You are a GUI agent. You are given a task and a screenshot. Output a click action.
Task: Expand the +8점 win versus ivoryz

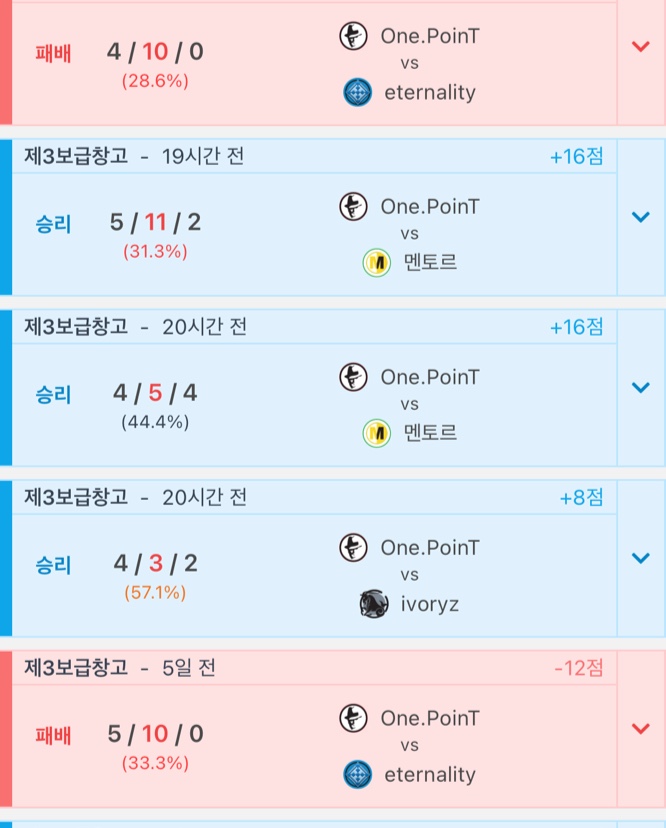click(641, 558)
